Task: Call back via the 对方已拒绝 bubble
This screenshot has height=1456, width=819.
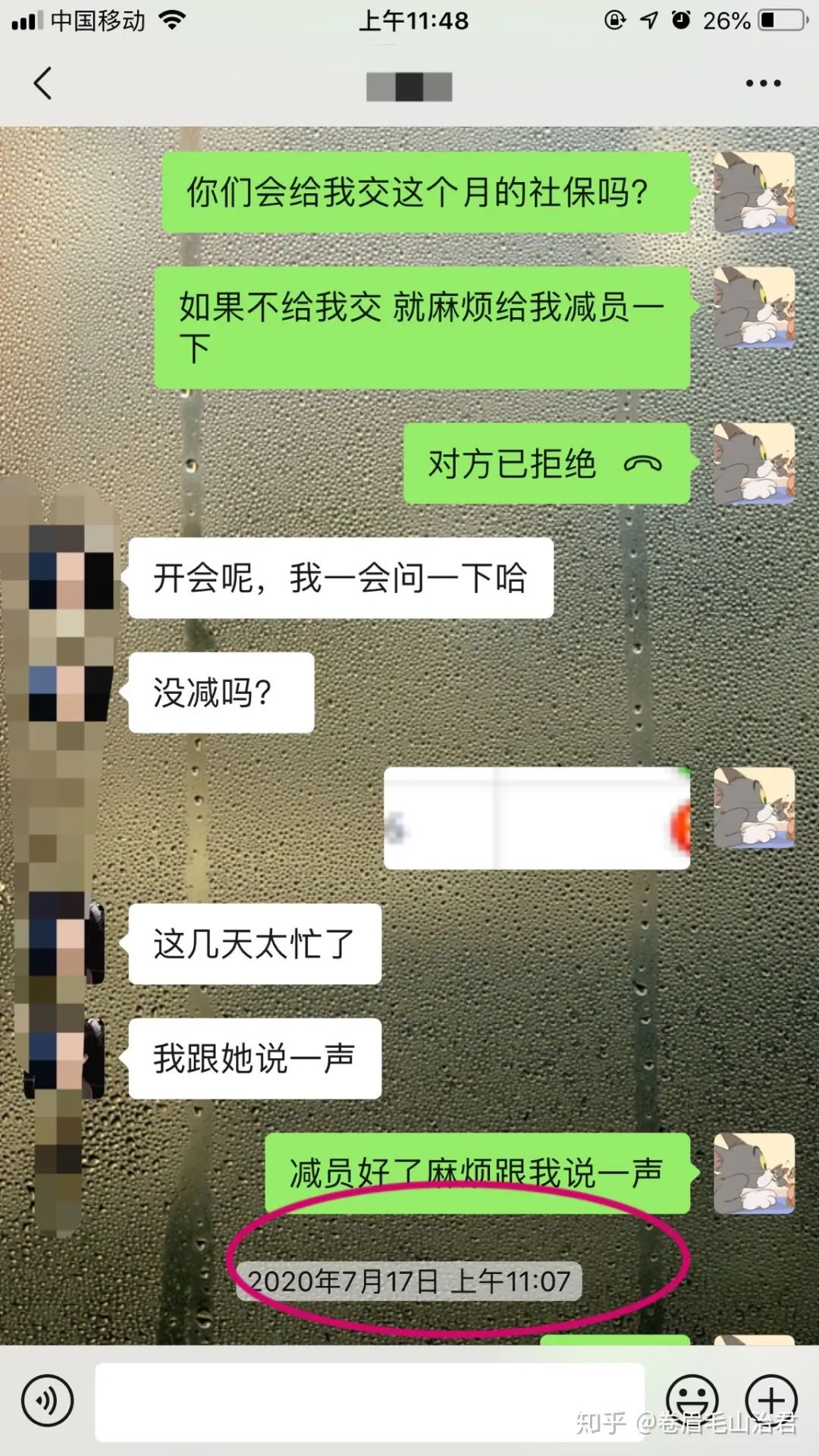Action: tap(547, 463)
